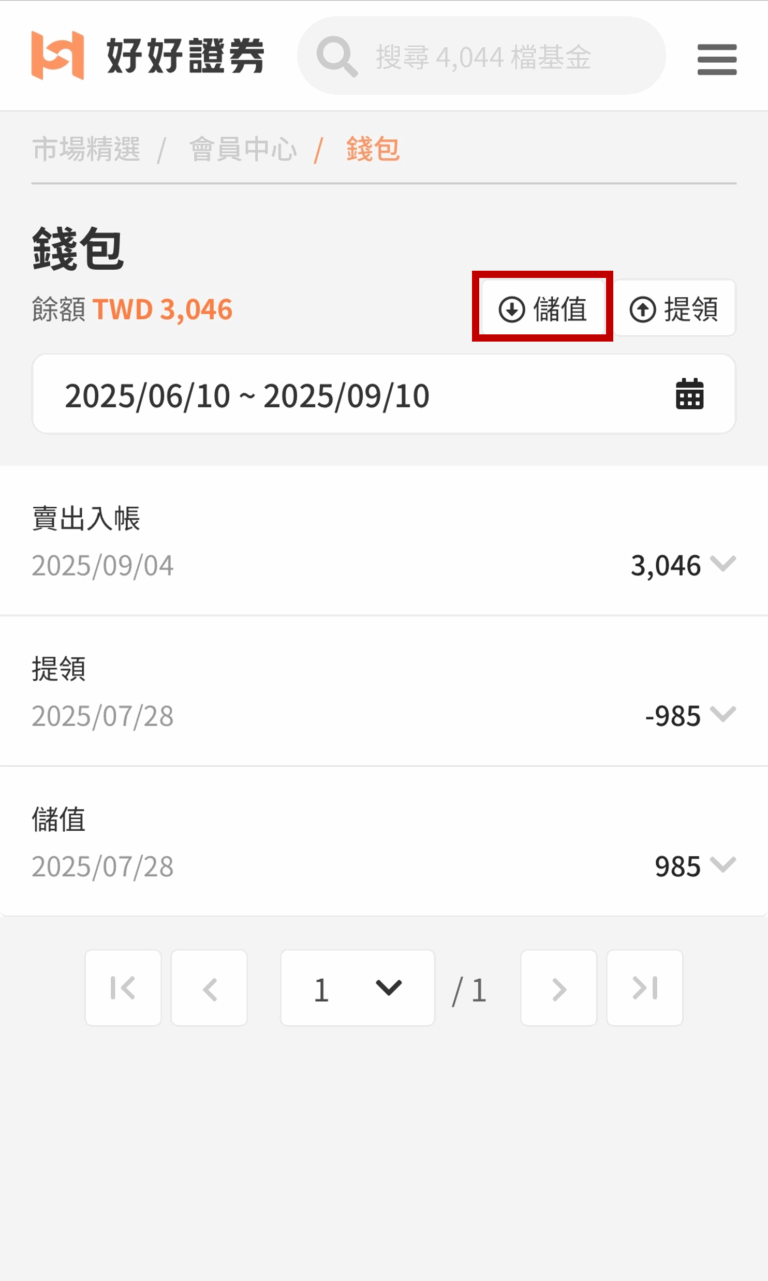Image resolution: width=768 pixels, height=1281 pixels.
Task: Go to the next page
Action: point(559,989)
